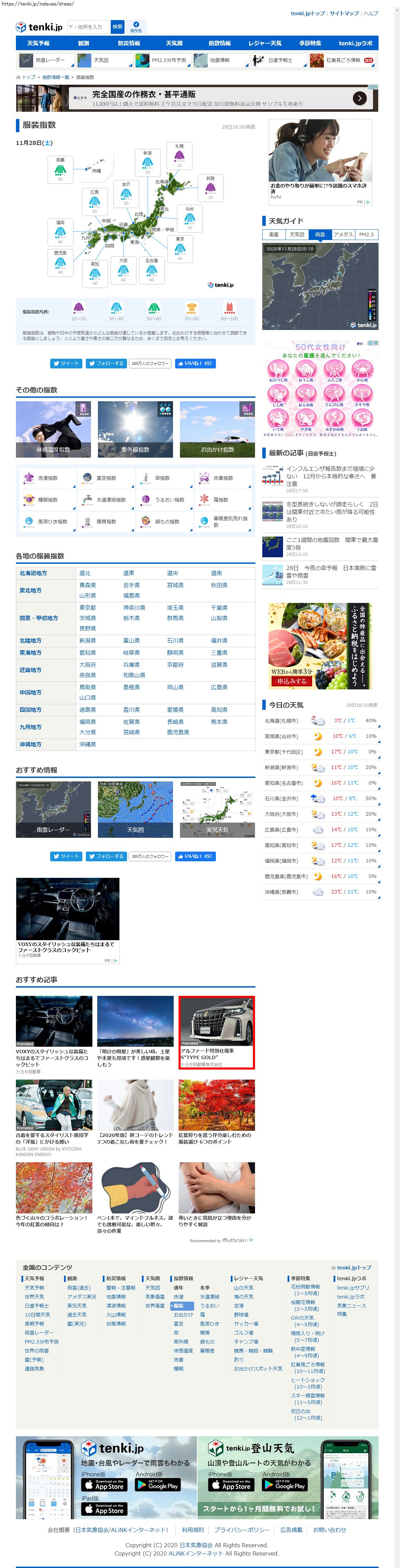
Task: Open the サイトマップ link at the top
Action: (344, 13)
